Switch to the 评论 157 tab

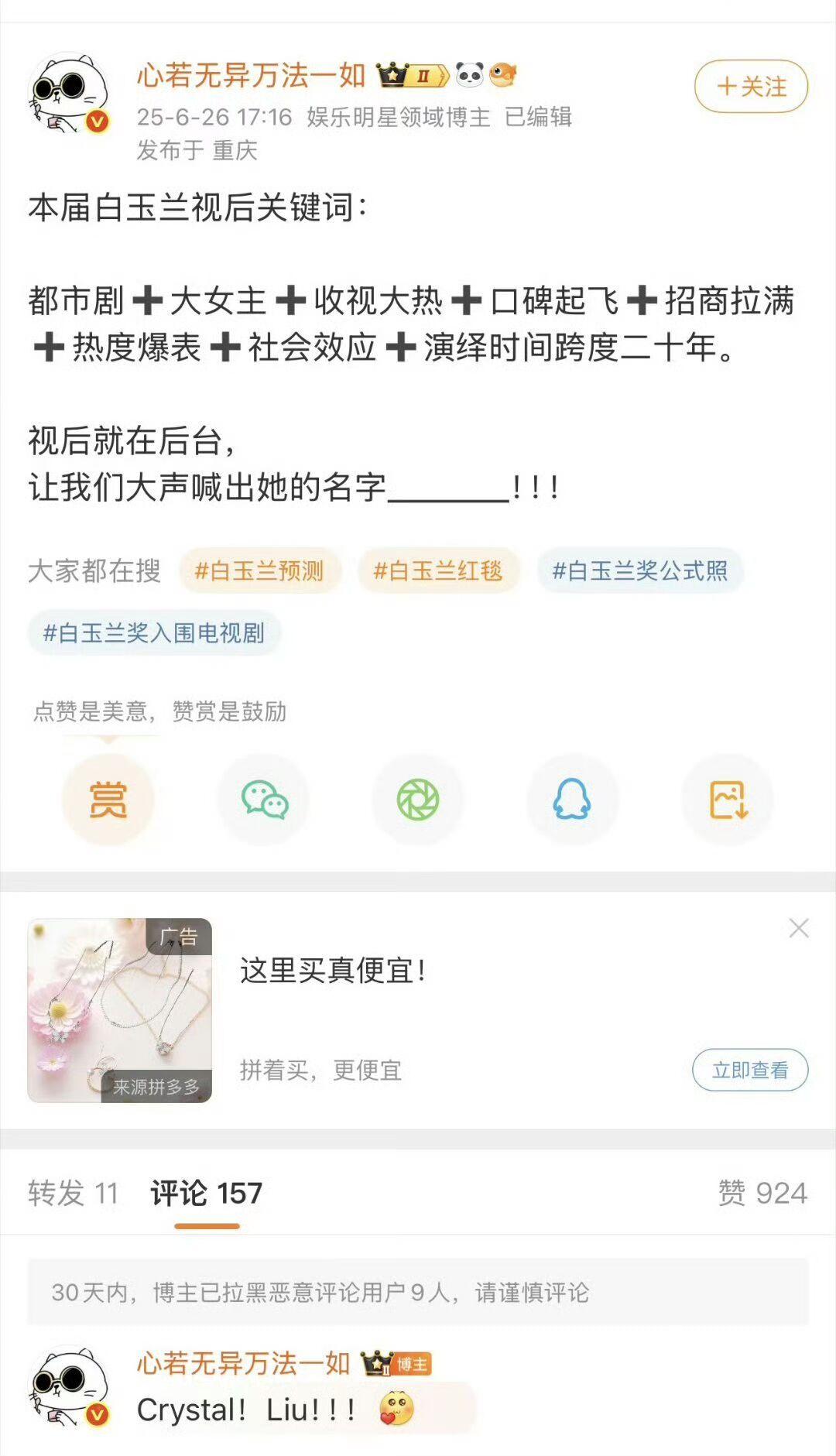[x=207, y=1193]
